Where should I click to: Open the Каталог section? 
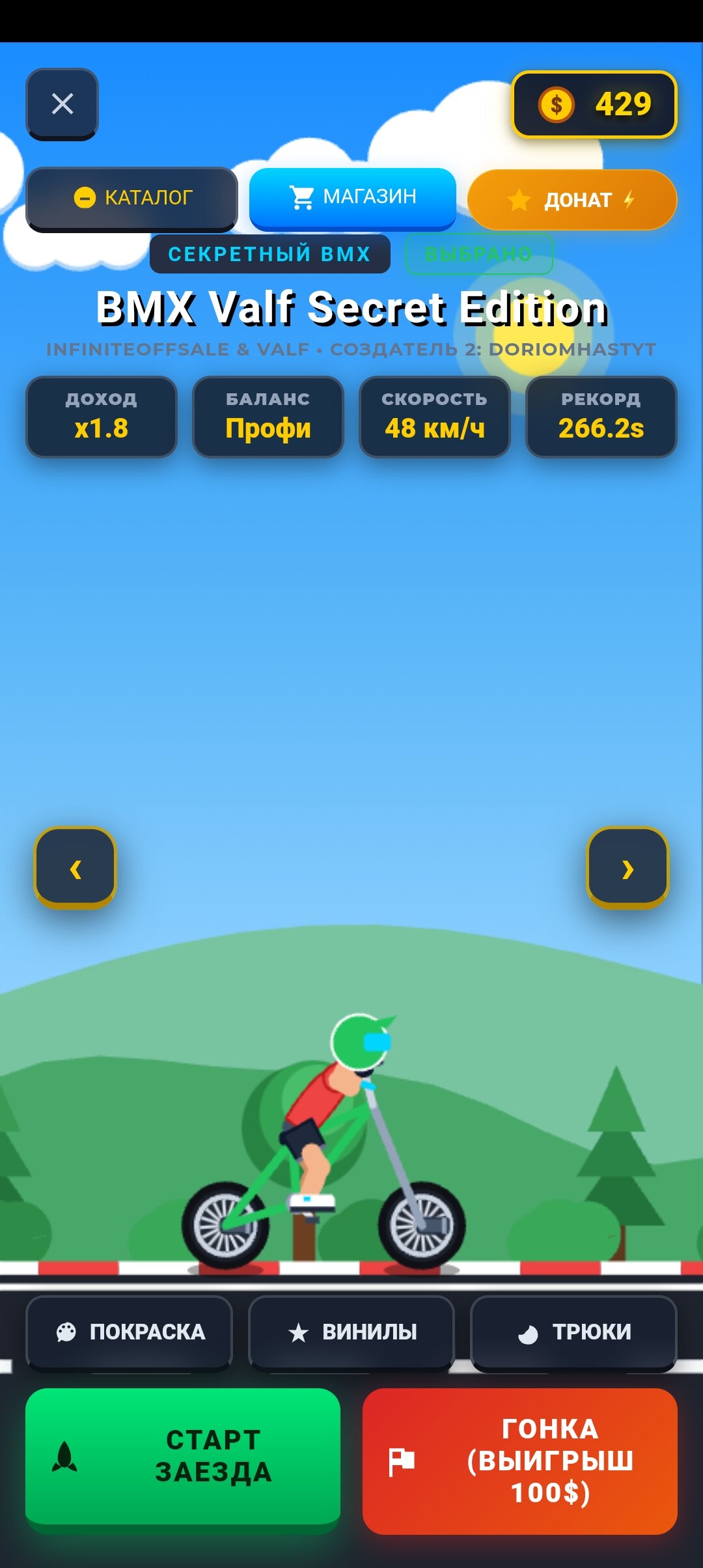(x=131, y=199)
